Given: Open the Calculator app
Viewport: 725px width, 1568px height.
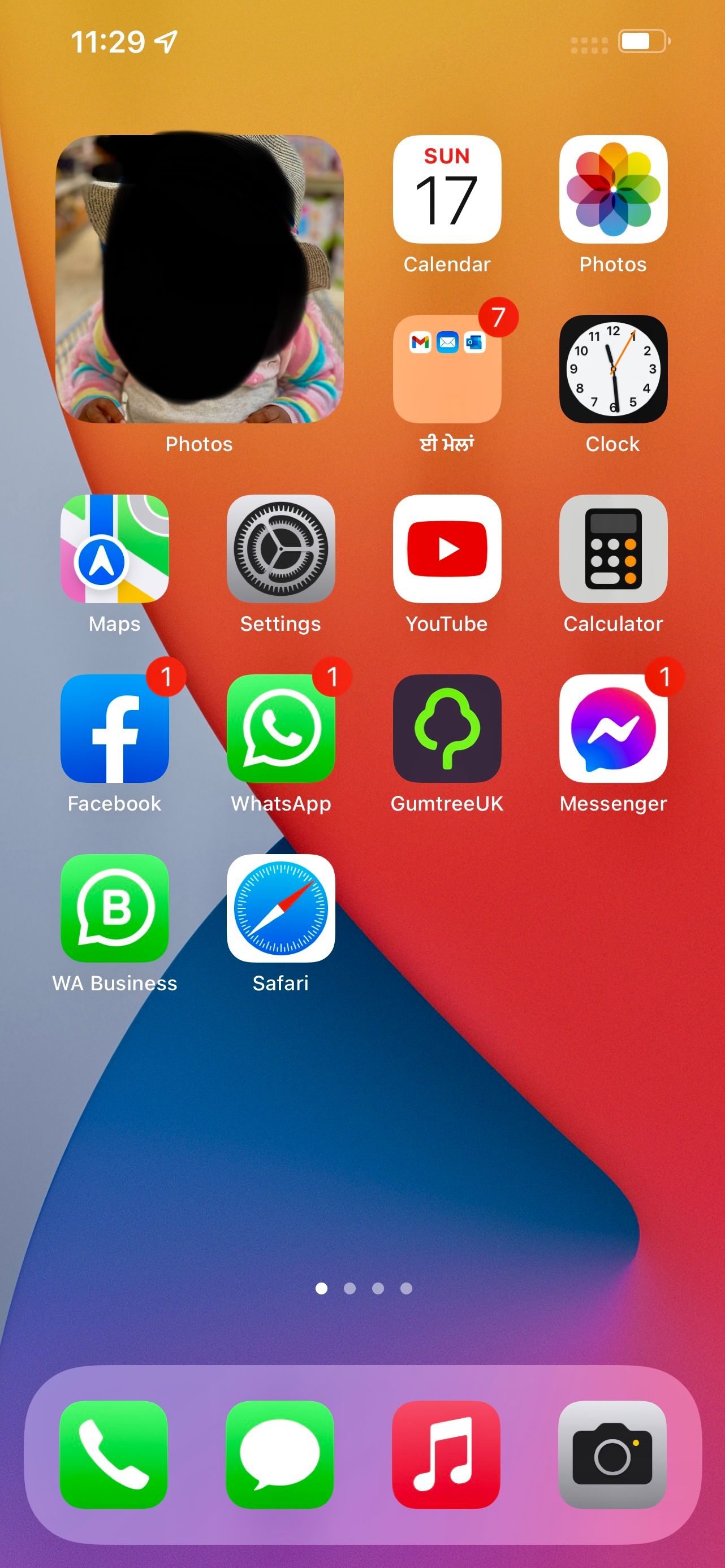Looking at the screenshot, I should (613, 548).
